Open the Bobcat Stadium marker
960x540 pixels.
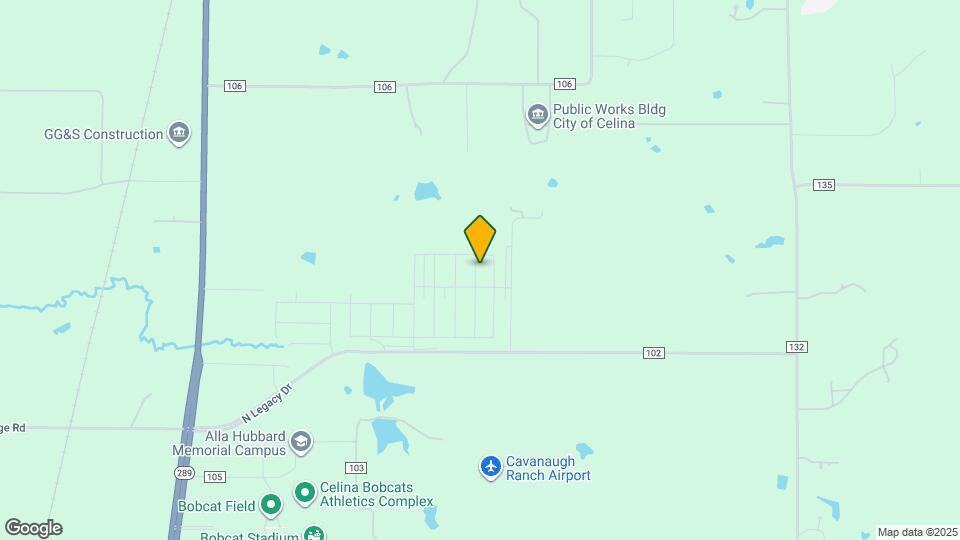[x=314, y=534]
